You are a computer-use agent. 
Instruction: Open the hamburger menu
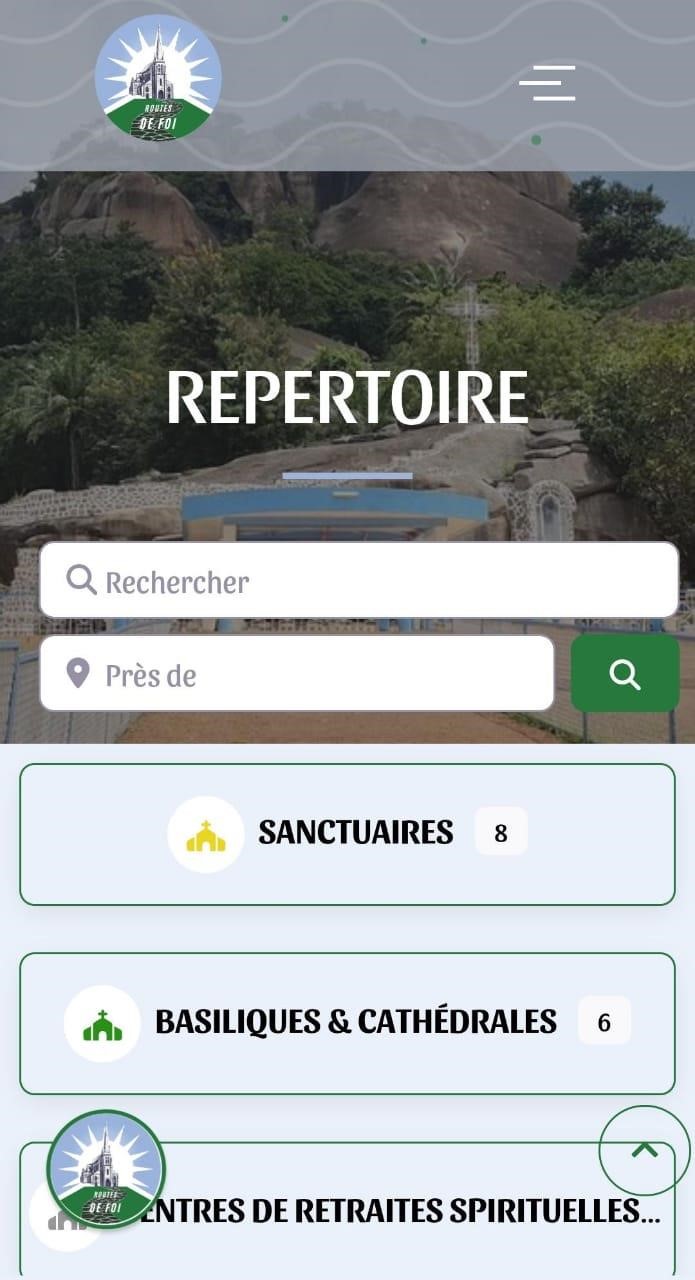547,83
